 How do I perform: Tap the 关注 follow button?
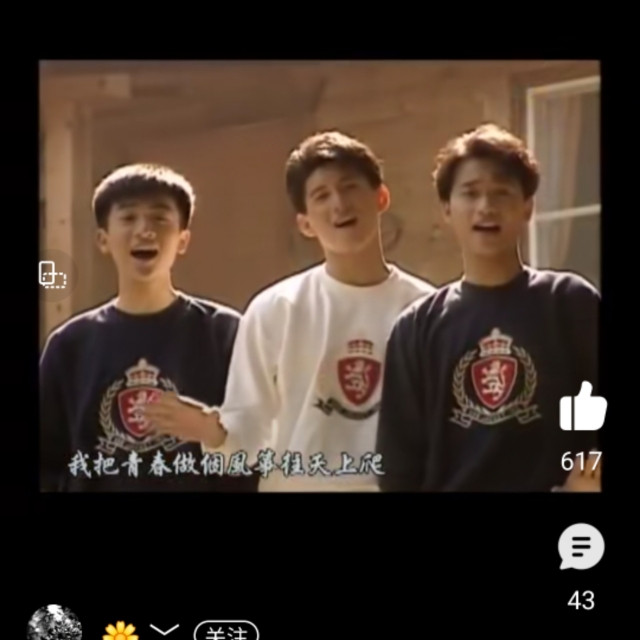tap(225, 632)
